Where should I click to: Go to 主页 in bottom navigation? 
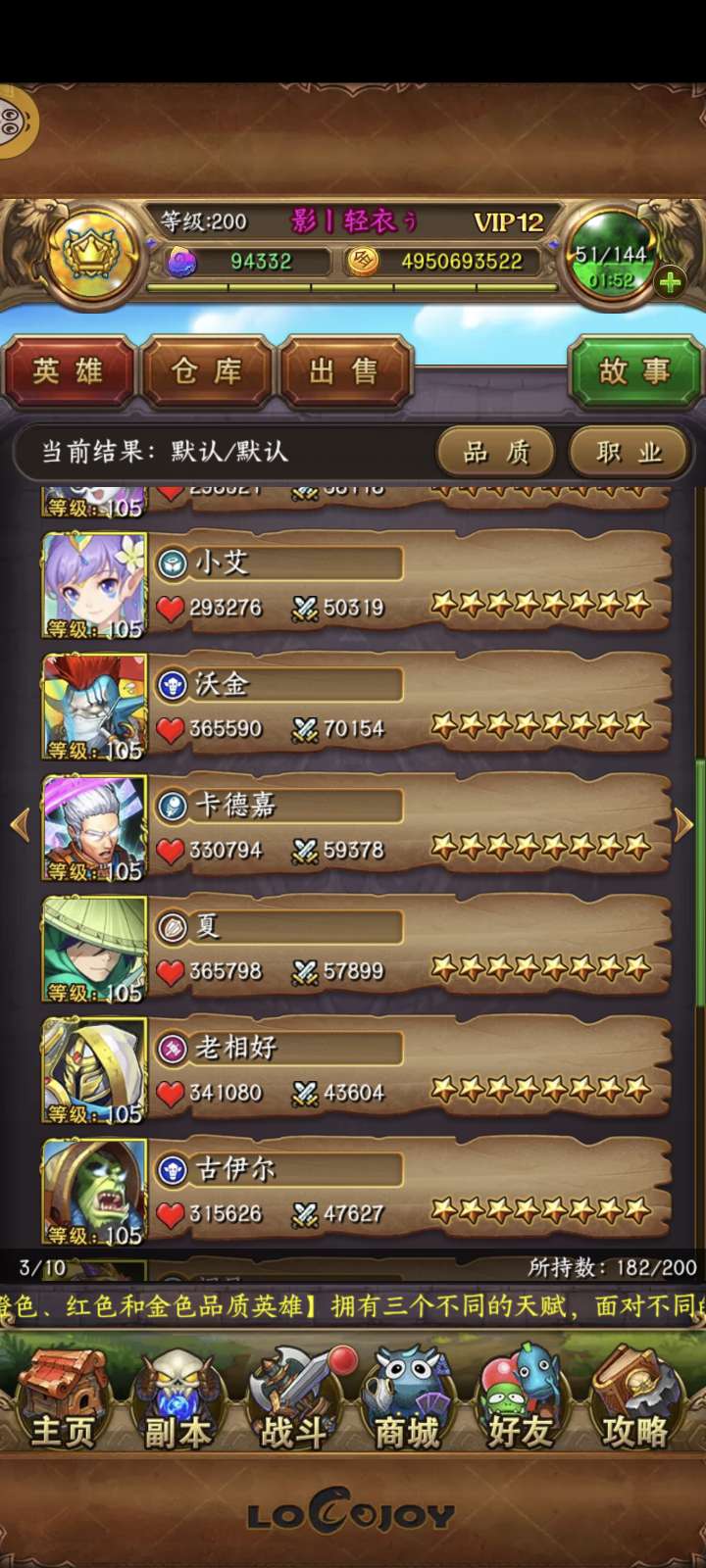coord(63,1401)
